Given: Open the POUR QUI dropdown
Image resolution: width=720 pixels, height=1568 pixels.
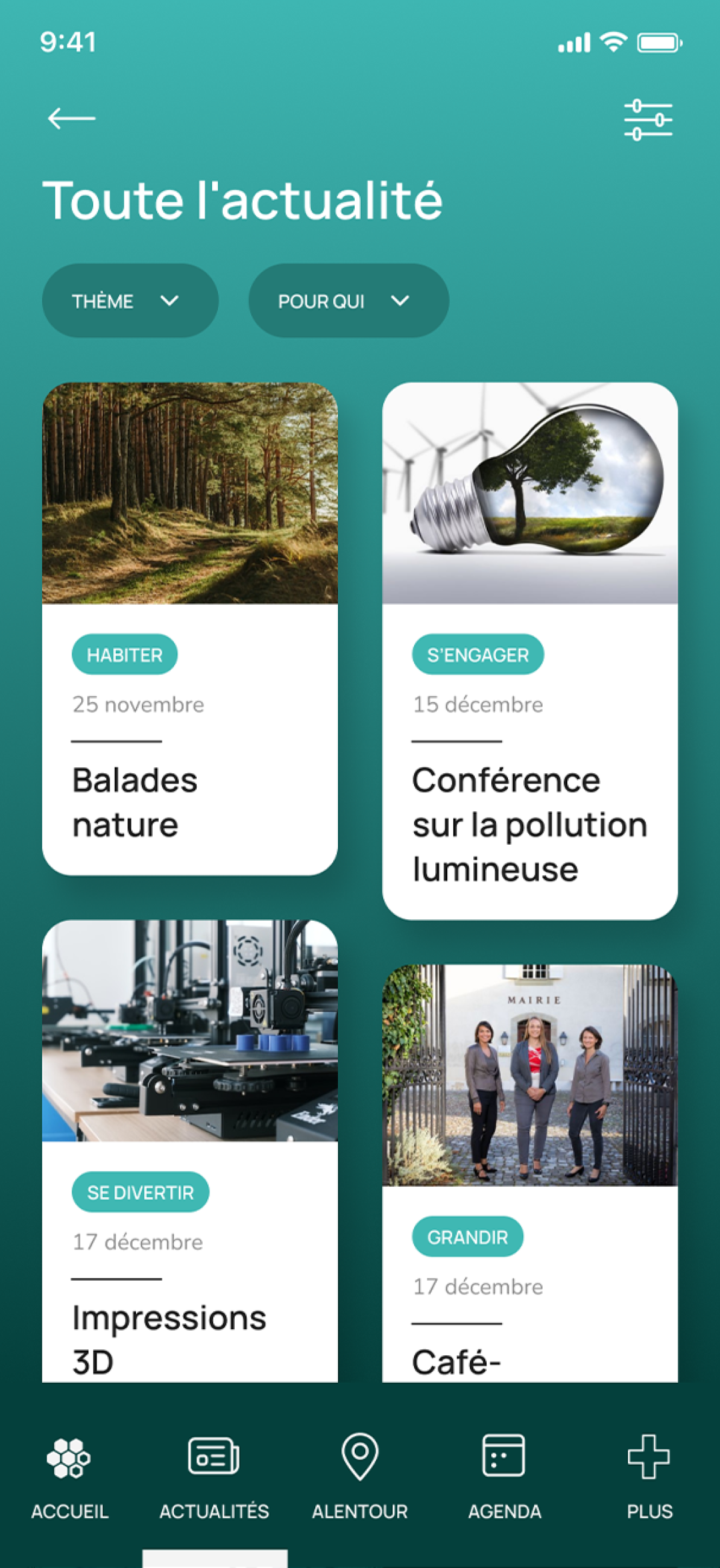Looking at the screenshot, I should [349, 301].
